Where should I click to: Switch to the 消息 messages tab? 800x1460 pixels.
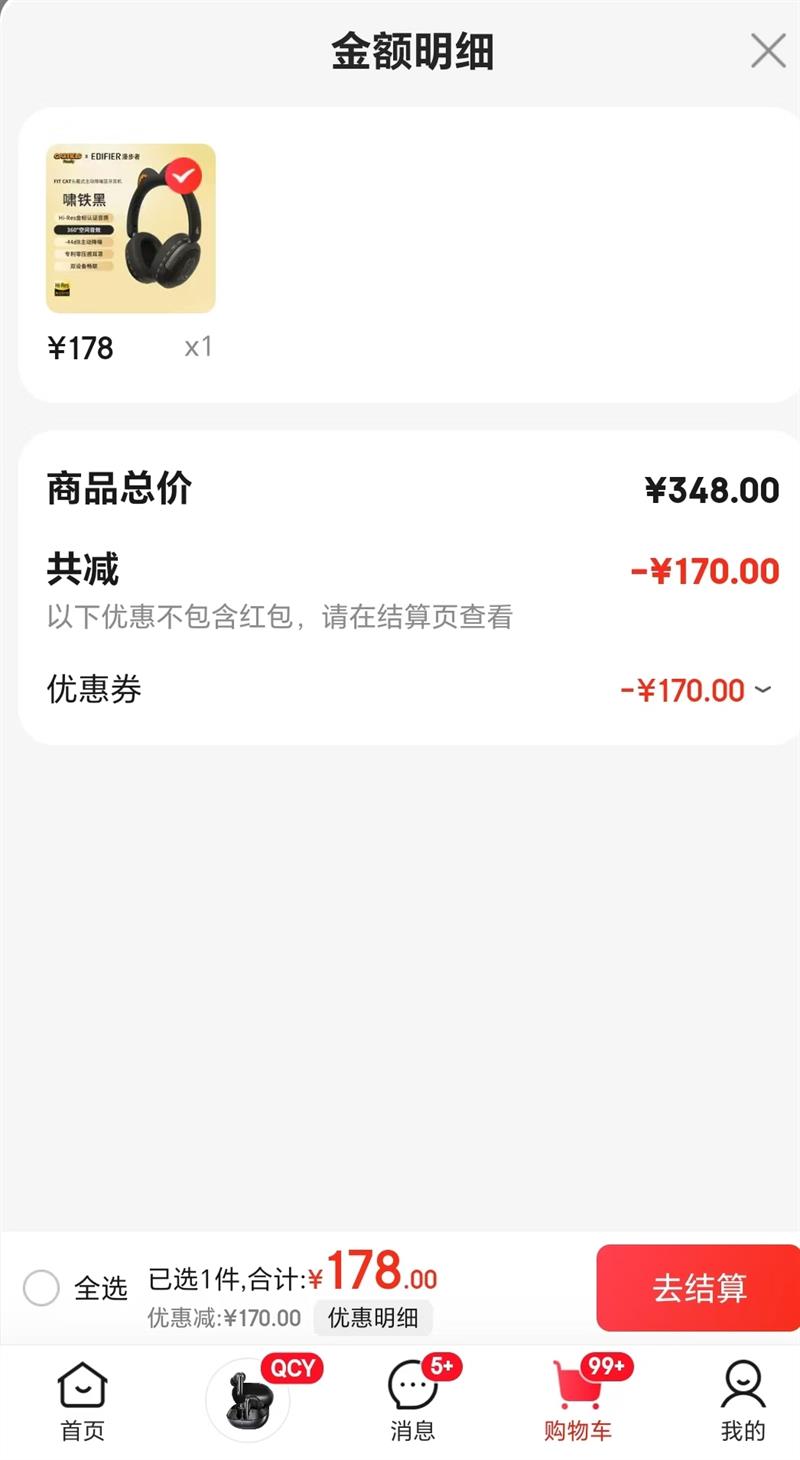pos(413,1402)
